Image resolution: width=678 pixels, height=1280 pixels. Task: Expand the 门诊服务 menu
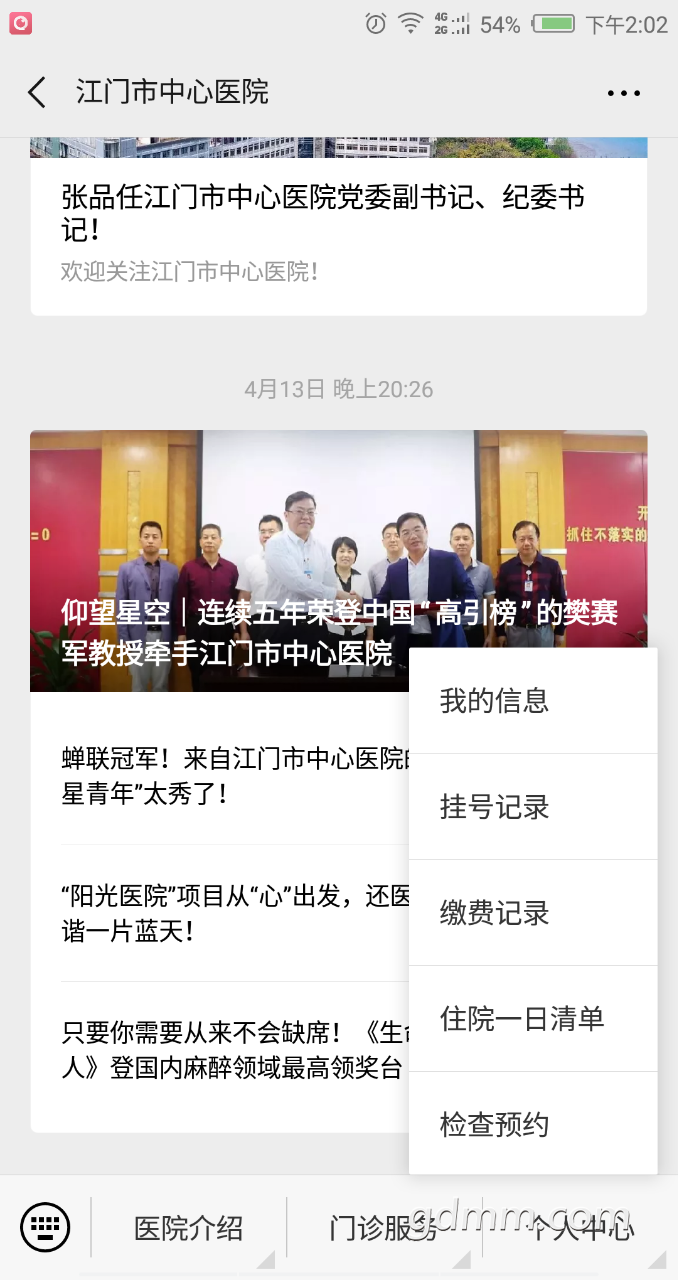click(384, 1228)
